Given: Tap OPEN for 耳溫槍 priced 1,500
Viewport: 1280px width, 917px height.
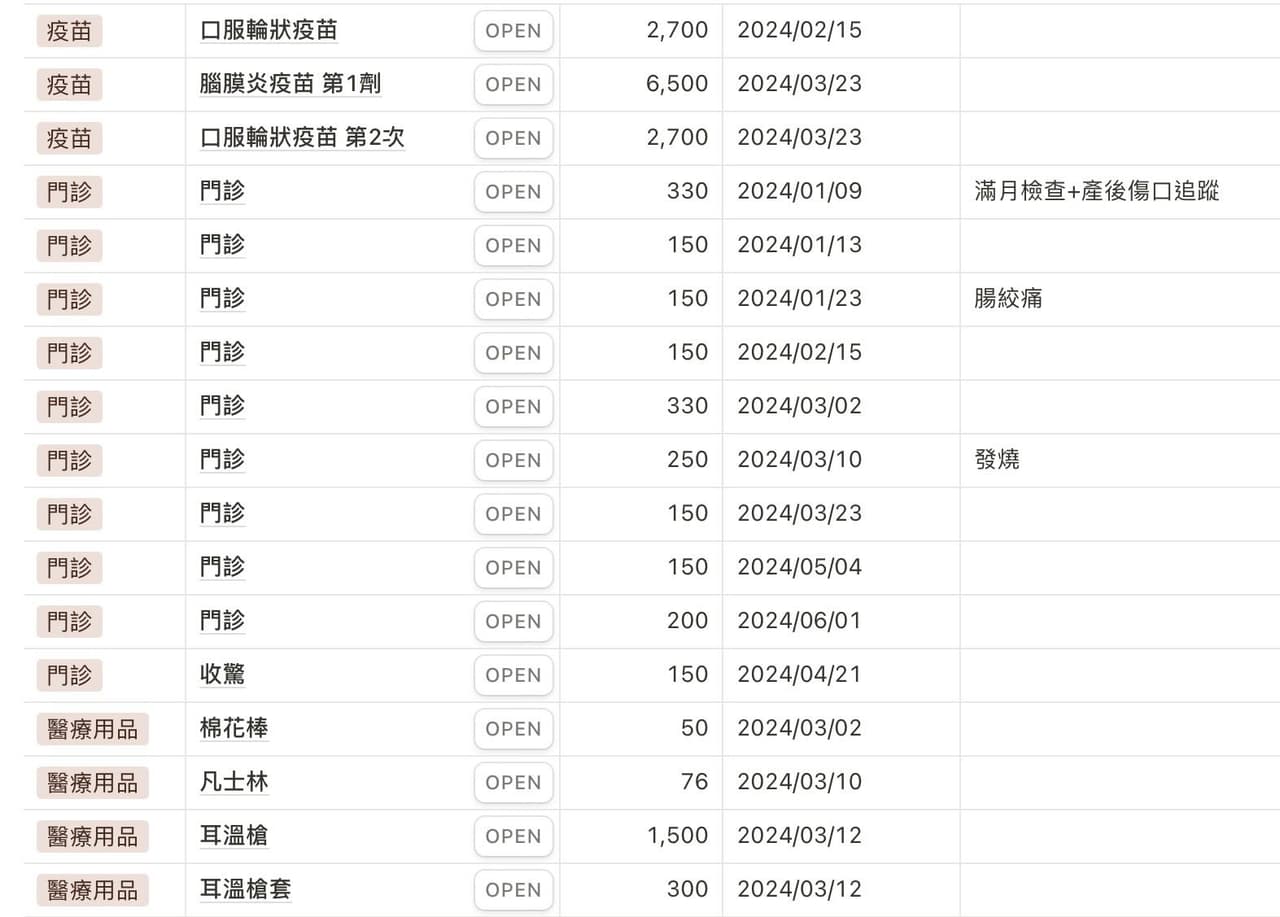Looking at the screenshot, I should point(513,836).
